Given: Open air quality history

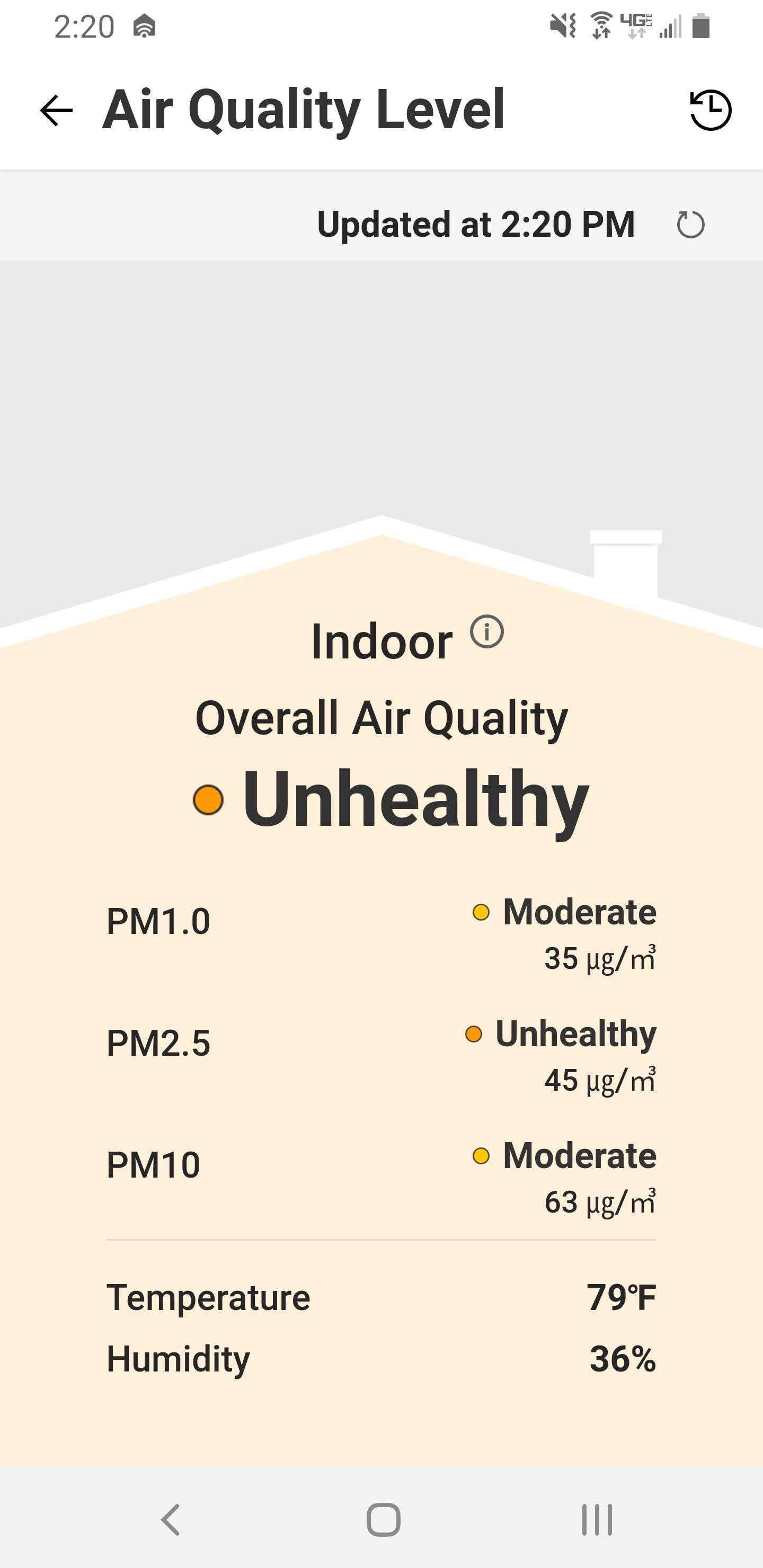Looking at the screenshot, I should click(x=710, y=110).
